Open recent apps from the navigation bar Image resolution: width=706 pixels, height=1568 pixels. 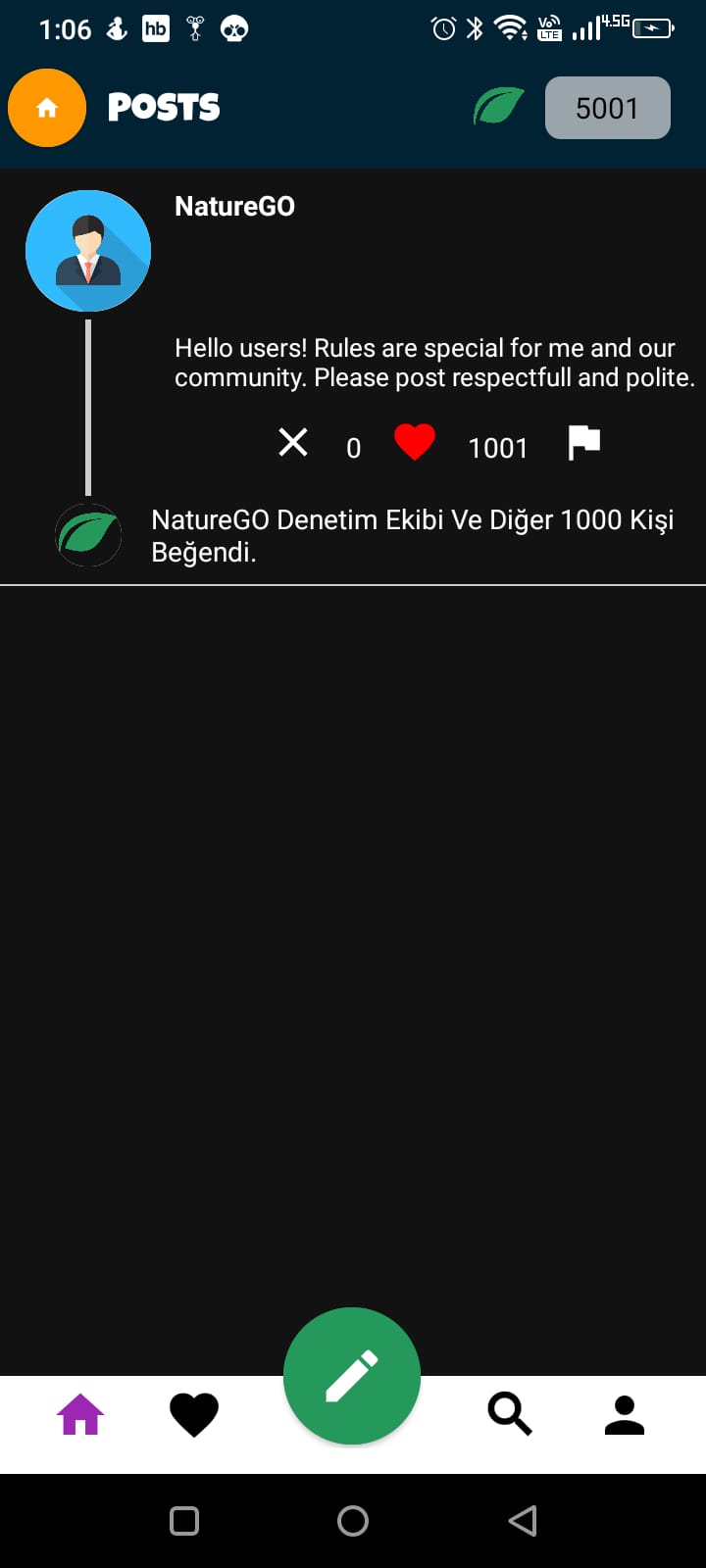(x=184, y=1521)
